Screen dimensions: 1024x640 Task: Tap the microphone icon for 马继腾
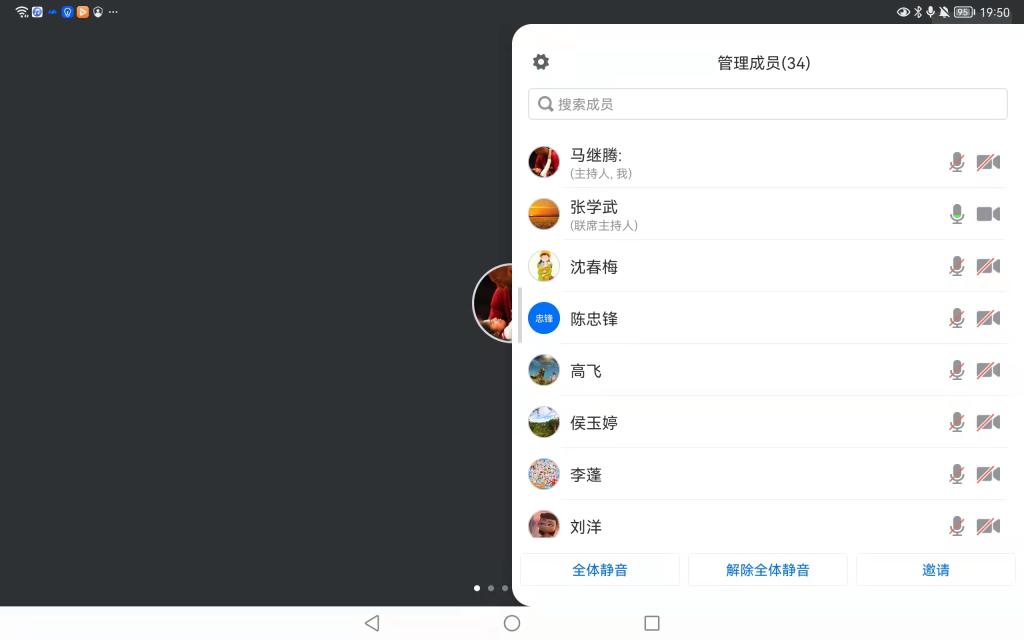tap(957, 162)
